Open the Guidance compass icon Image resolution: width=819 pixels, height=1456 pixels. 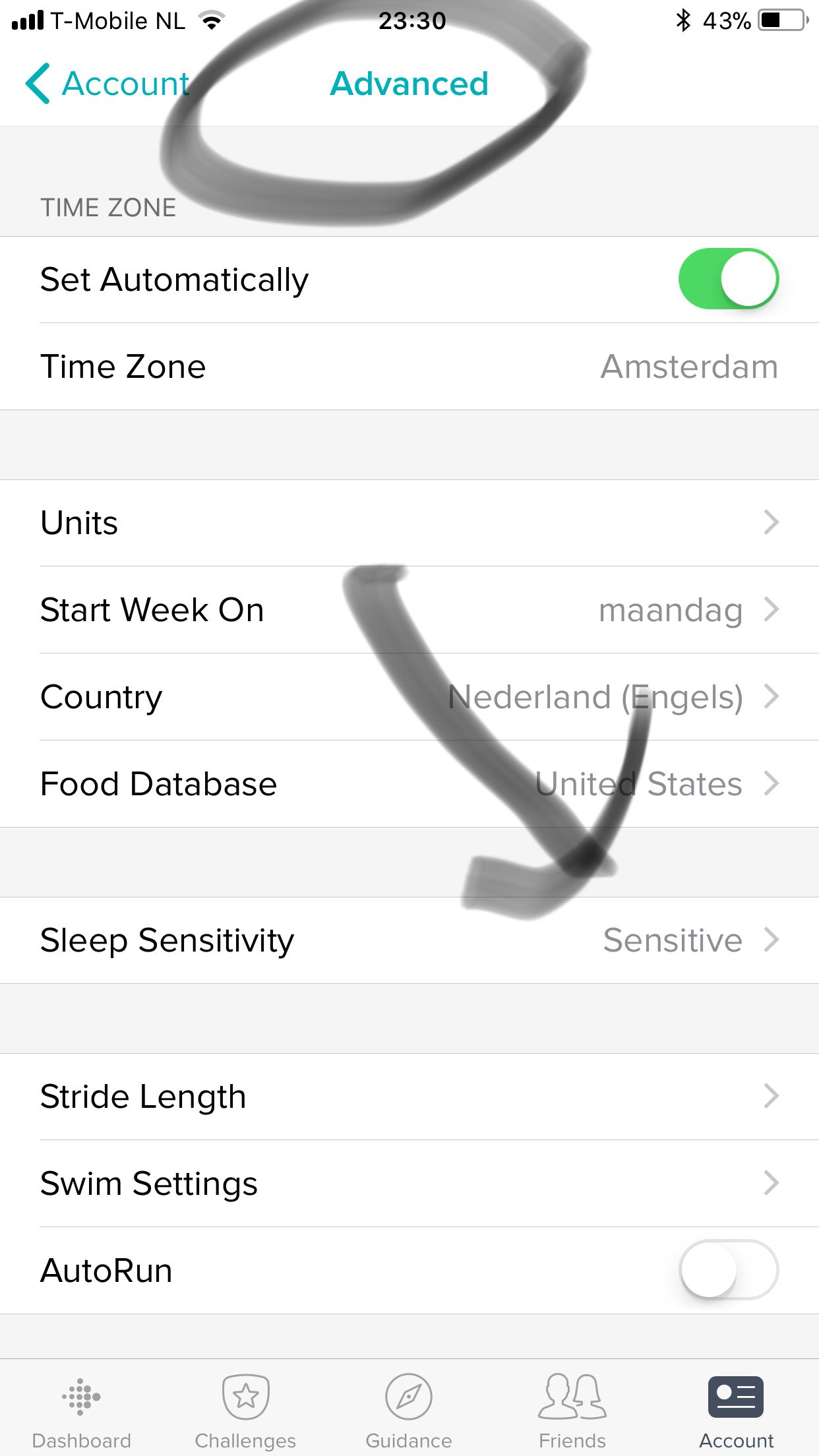pos(409,1397)
